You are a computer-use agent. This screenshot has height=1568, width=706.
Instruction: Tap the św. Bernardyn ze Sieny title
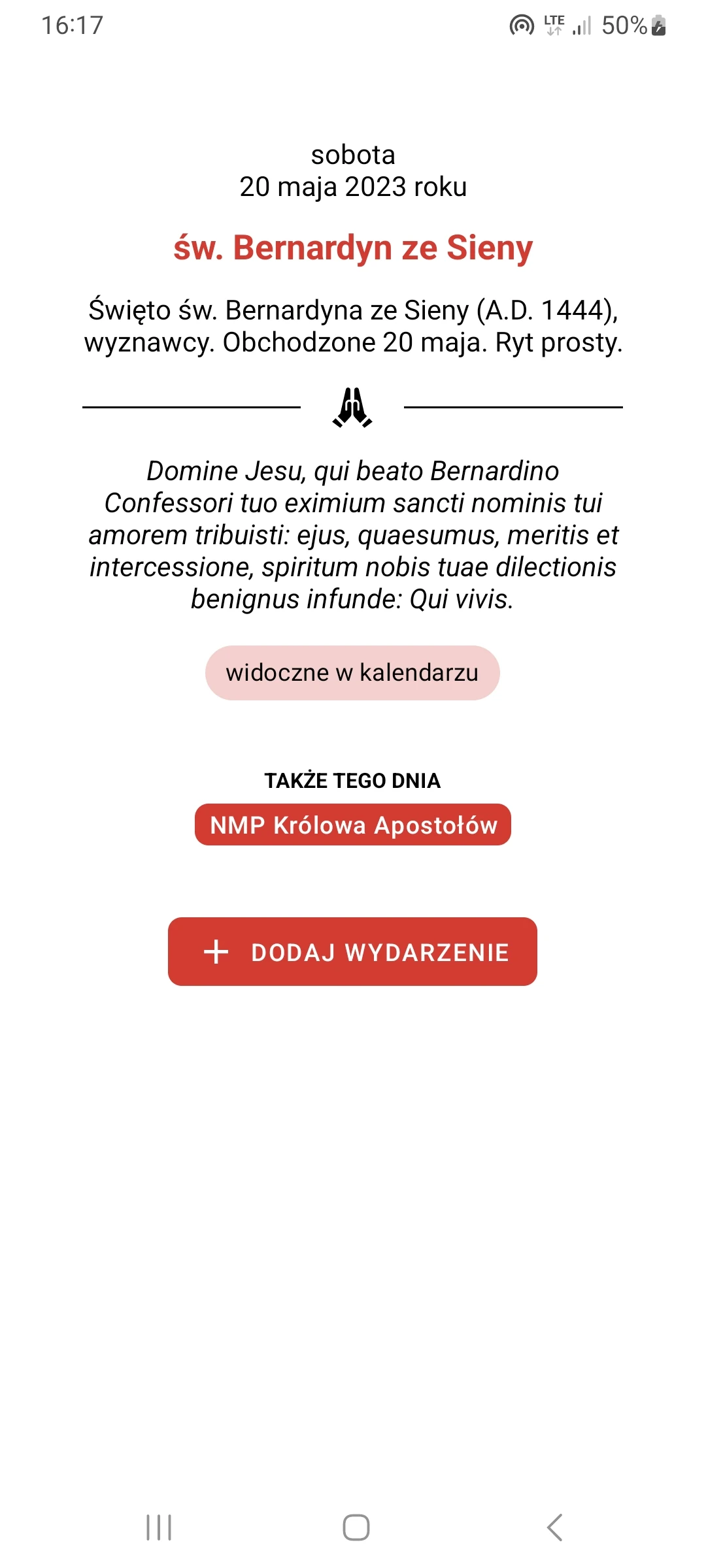(353, 248)
